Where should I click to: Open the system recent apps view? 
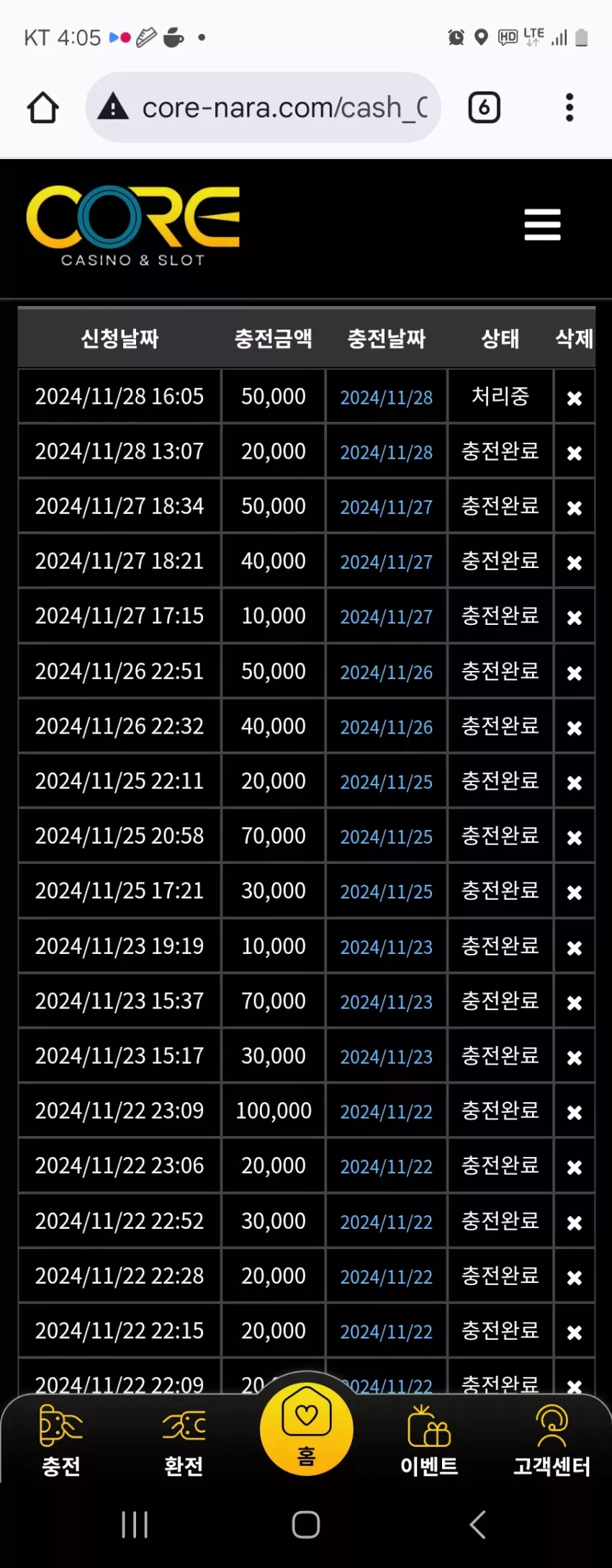click(x=135, y=1524)
